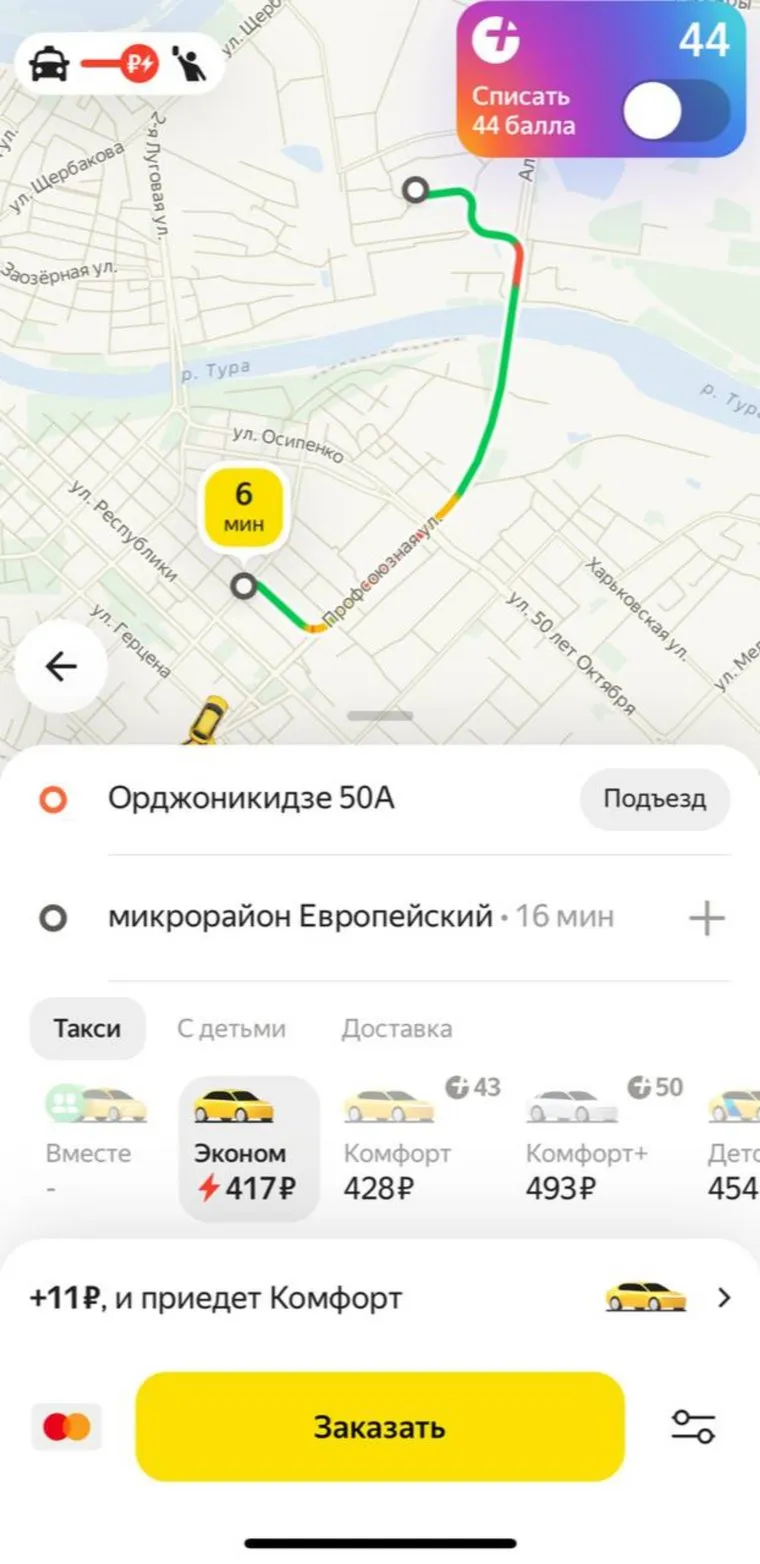Toggle the Списать 44 балла switch
The height and width of the screenshot is (1564, 760).
click(x=676, y=110)
